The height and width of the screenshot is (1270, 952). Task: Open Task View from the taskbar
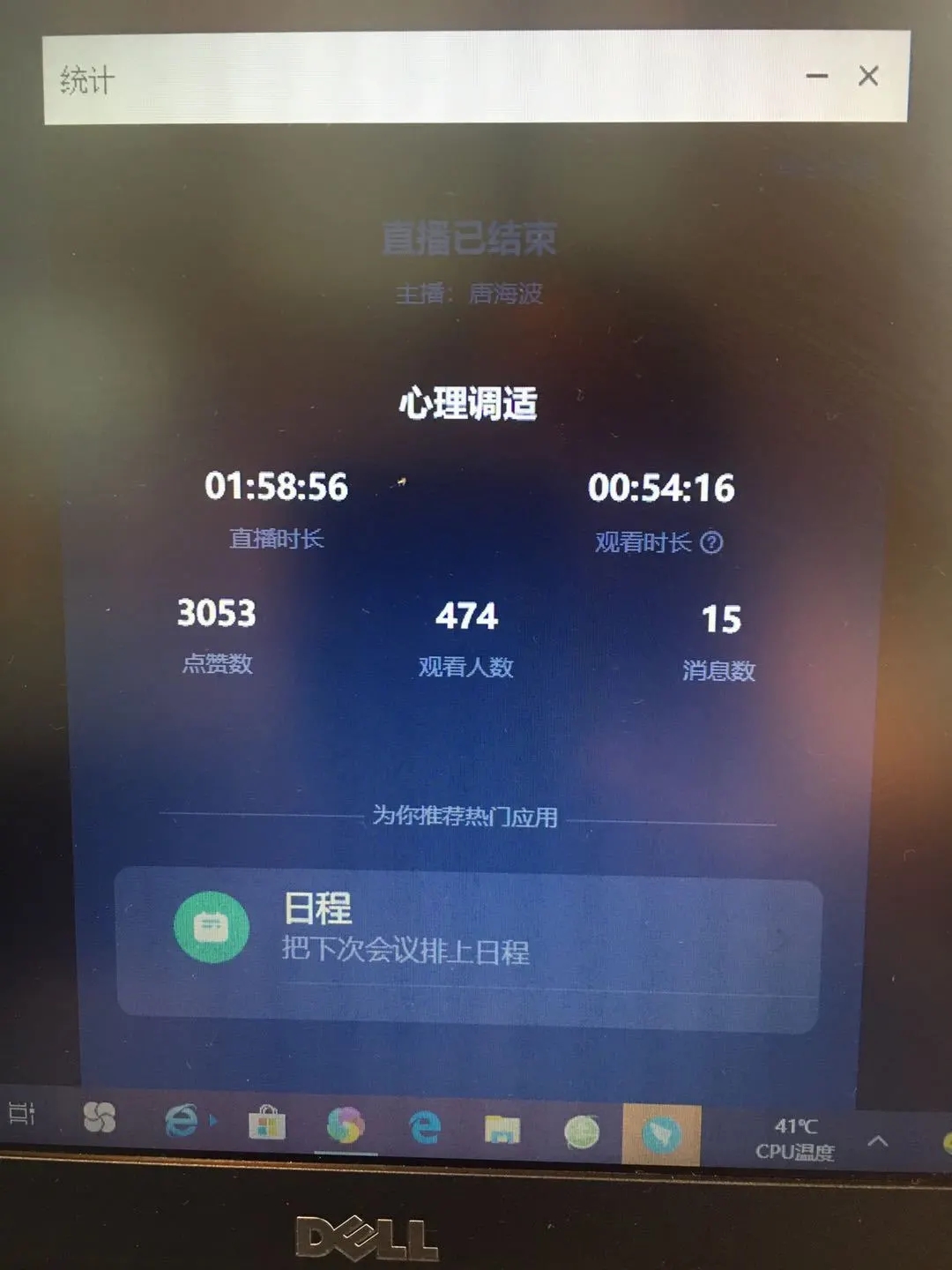21,1115
